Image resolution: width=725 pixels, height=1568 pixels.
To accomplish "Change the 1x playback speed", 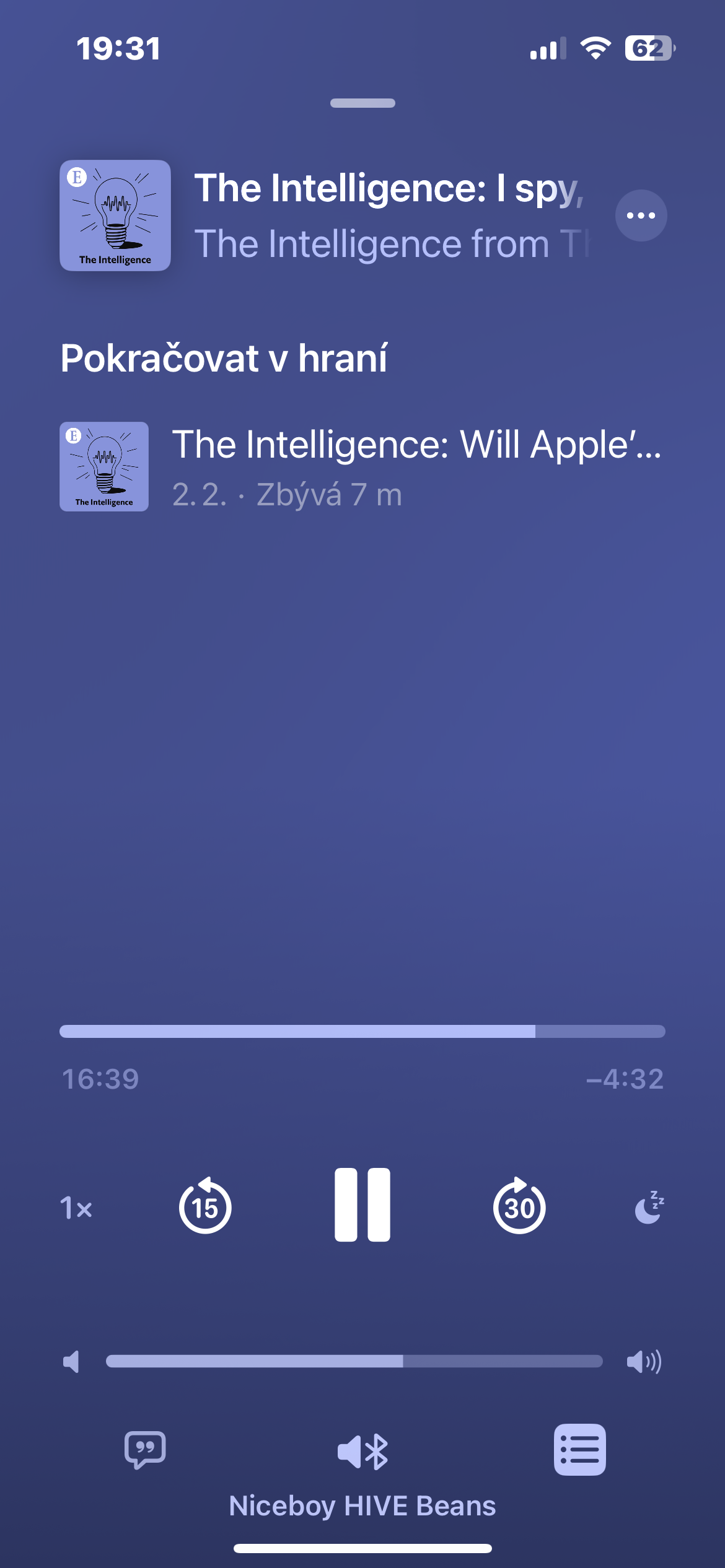I will point(76,1208).
